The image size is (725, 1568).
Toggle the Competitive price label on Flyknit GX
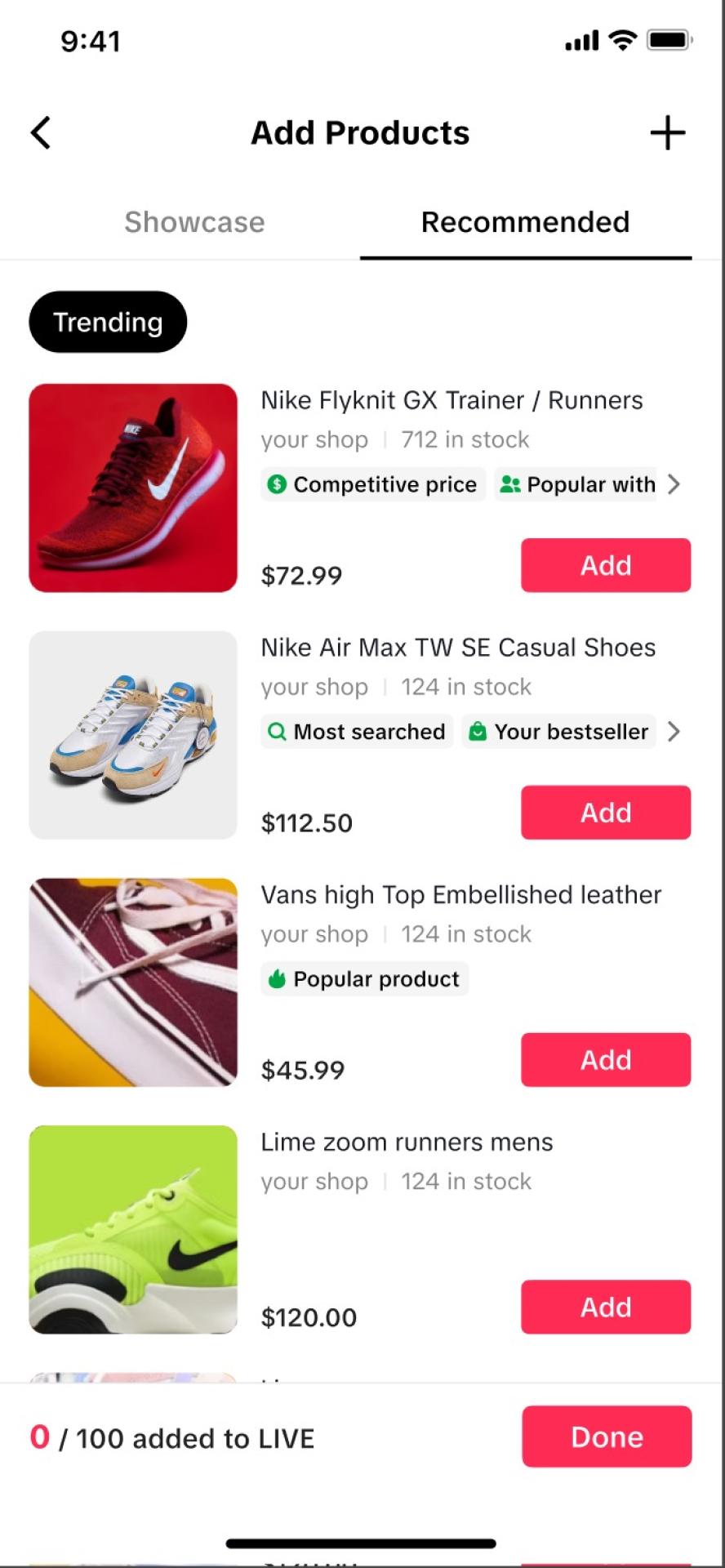(372, 484)
